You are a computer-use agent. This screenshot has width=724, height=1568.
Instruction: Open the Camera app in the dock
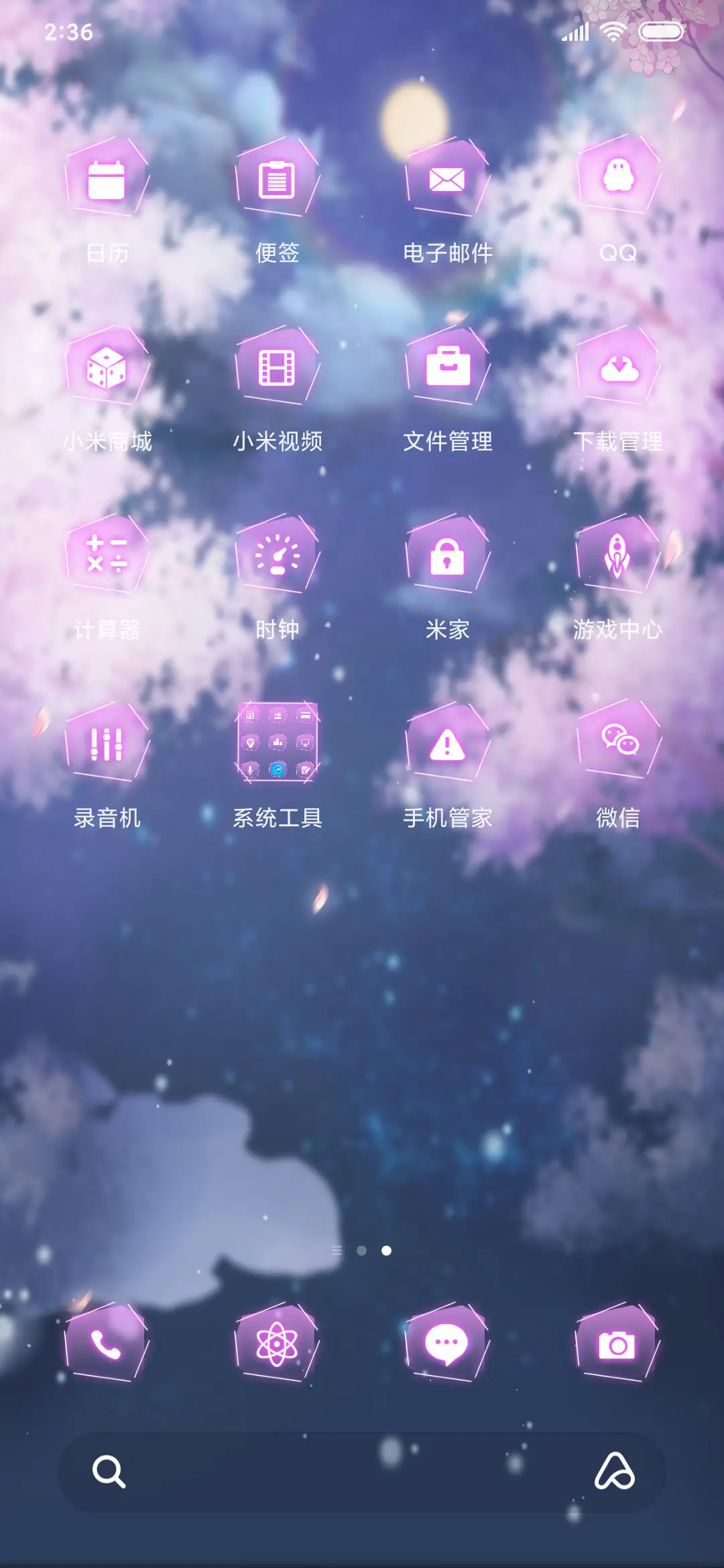click(x=618, y=1347)
